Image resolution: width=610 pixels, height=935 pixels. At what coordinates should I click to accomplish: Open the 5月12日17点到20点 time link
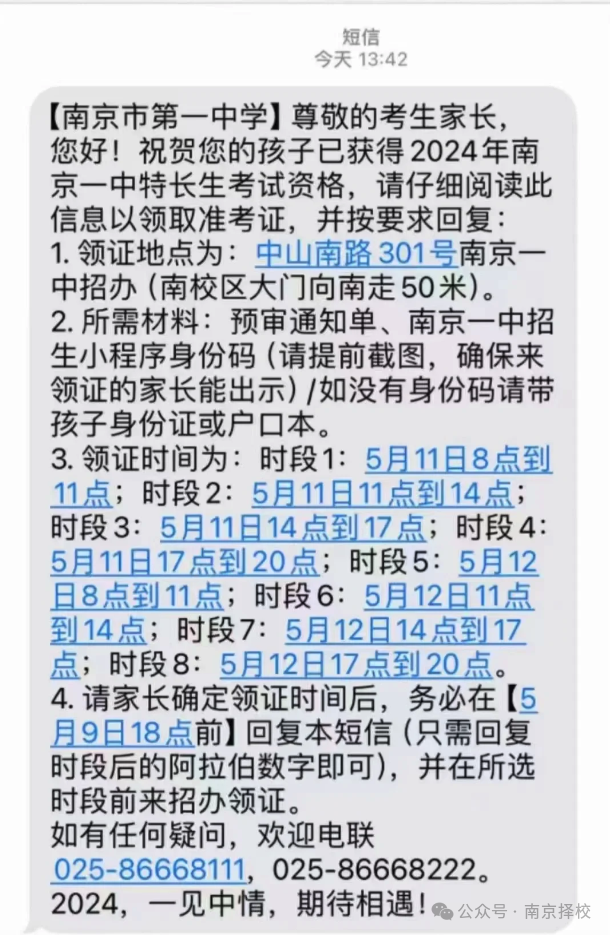point(356,663)
